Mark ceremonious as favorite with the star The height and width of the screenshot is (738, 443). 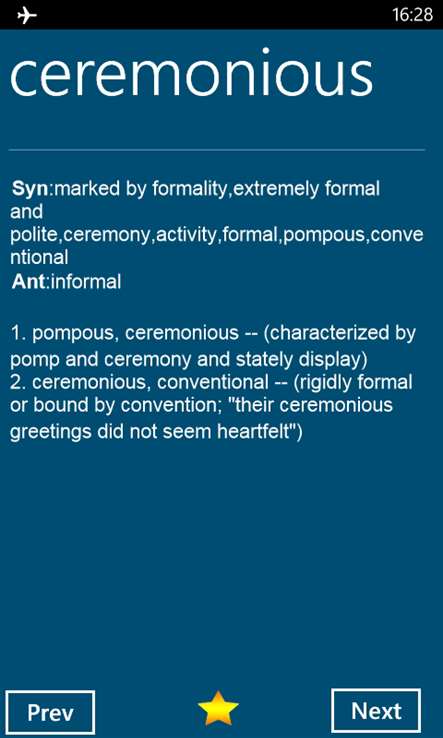coord(218,708)
